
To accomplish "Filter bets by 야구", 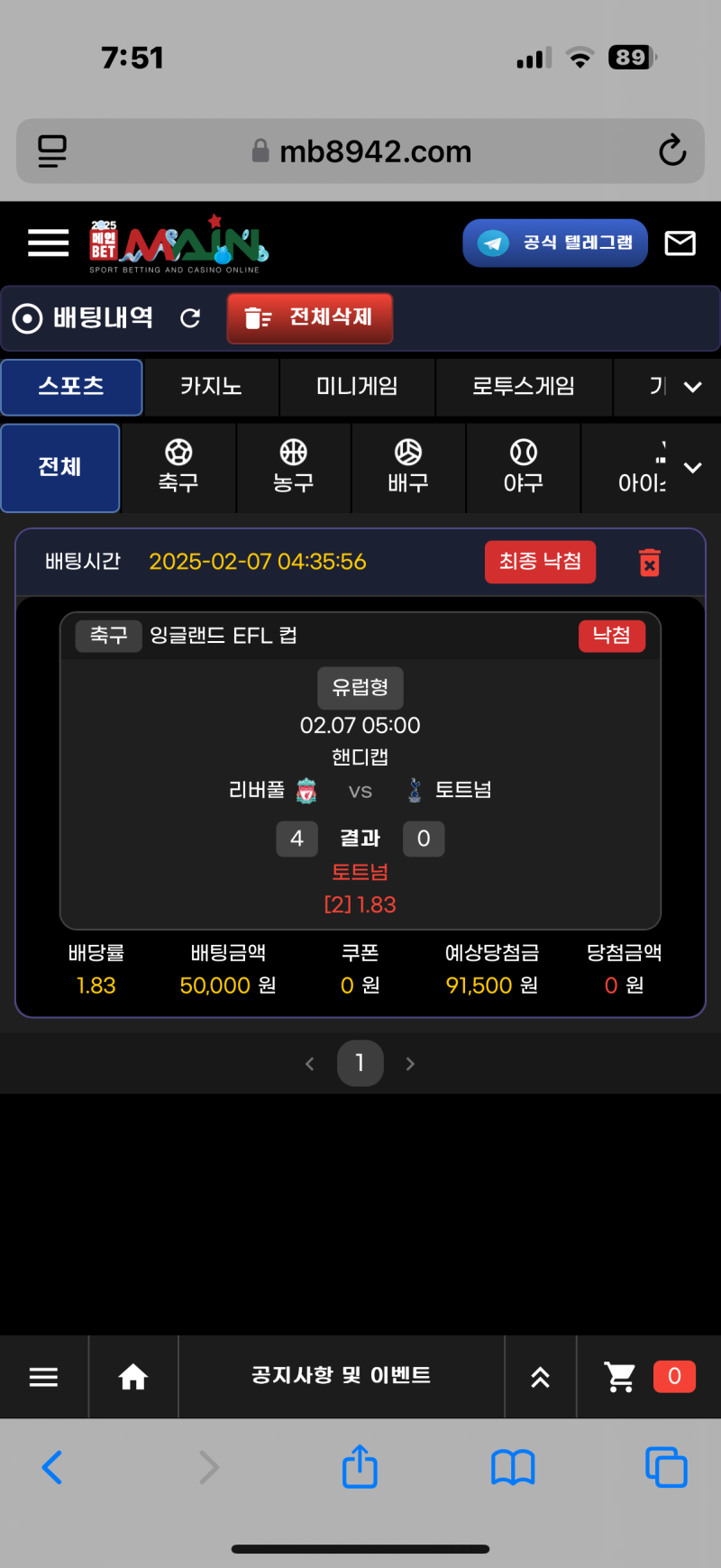I will 523,467.
